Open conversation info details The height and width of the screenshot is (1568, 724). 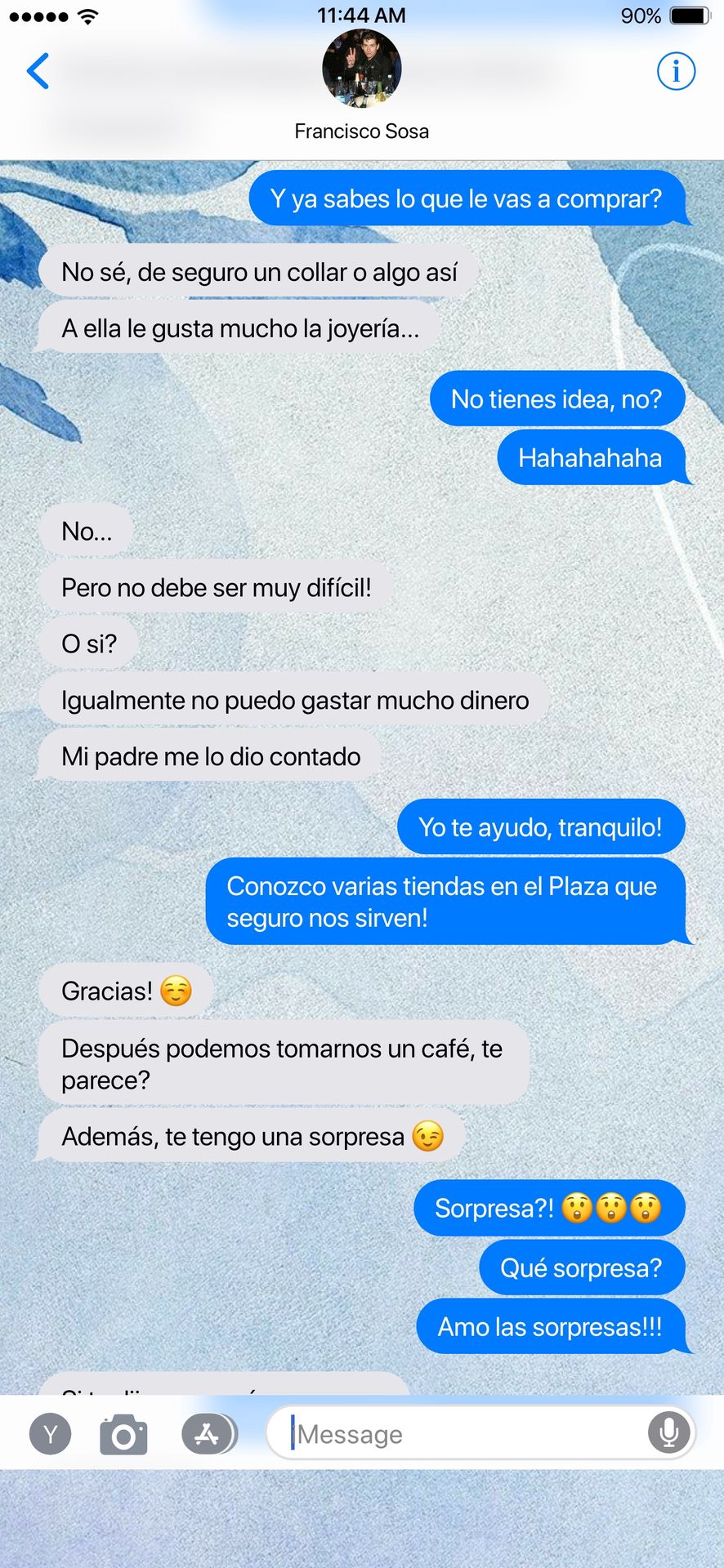tap(676, 71)
